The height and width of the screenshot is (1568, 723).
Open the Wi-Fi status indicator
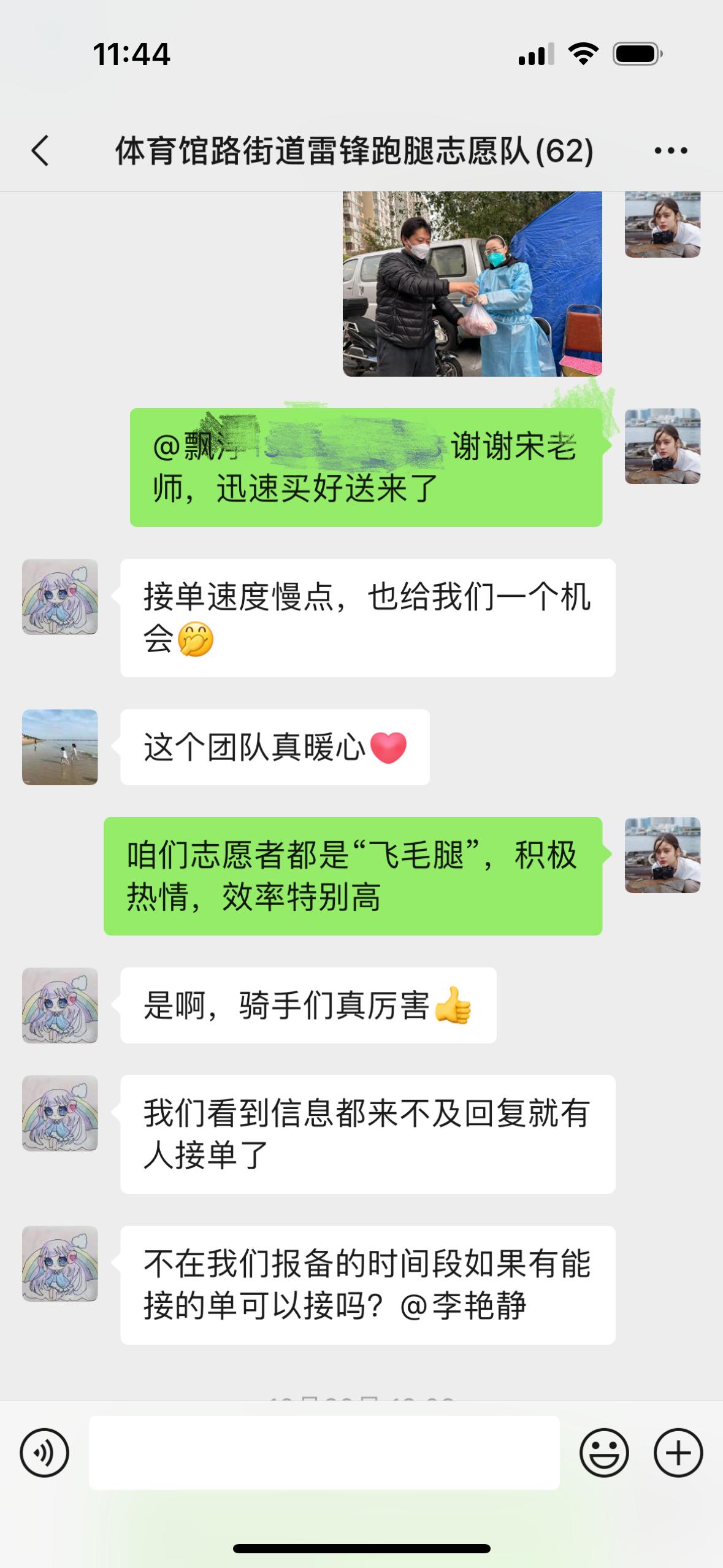tap(583, 54)
